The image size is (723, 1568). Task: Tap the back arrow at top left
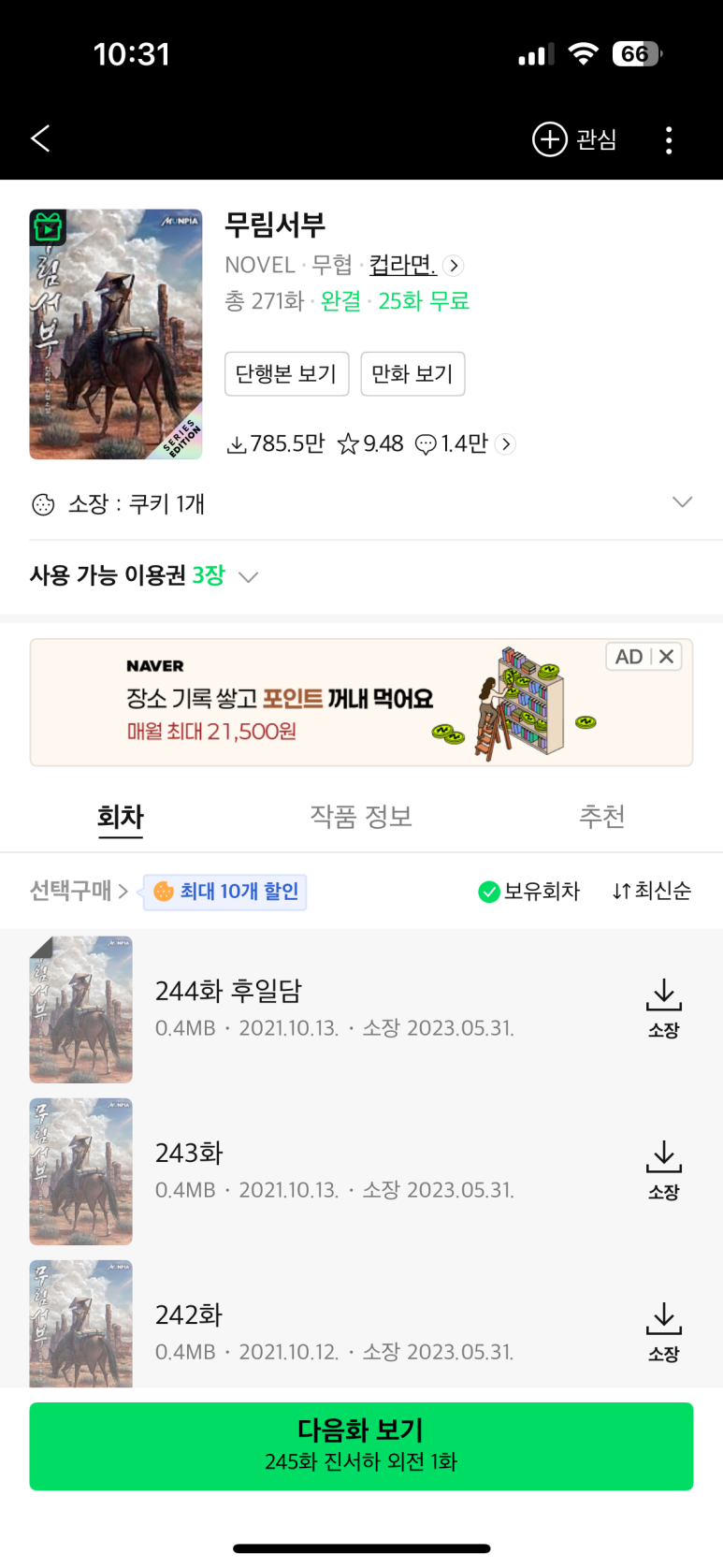[39, 138]
